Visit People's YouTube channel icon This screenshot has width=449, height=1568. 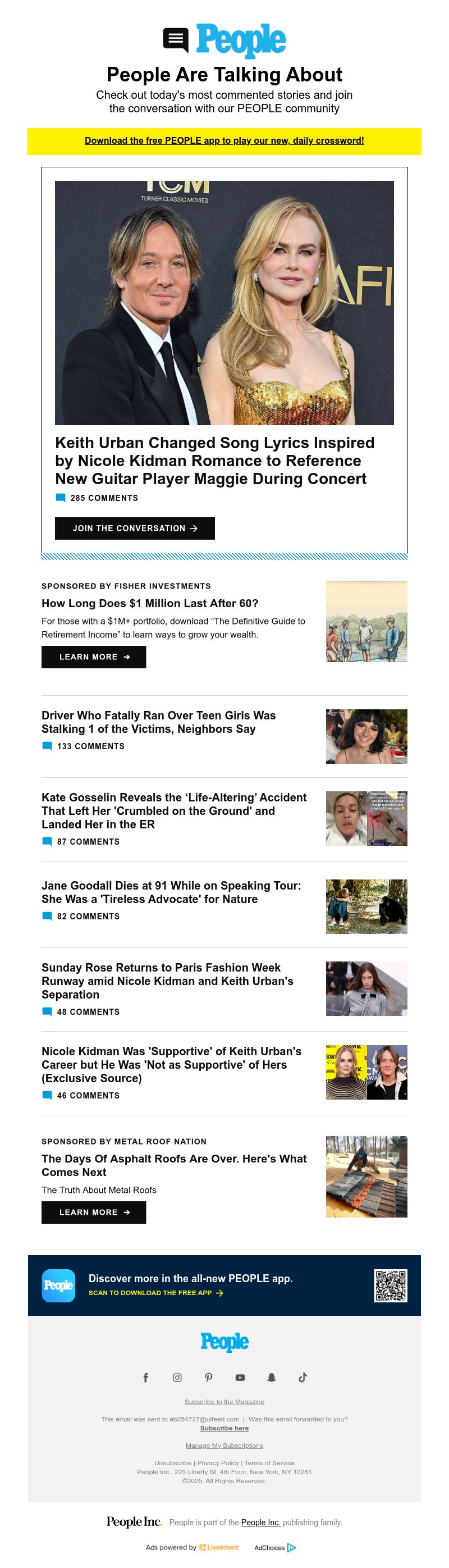coord(240,1378)
